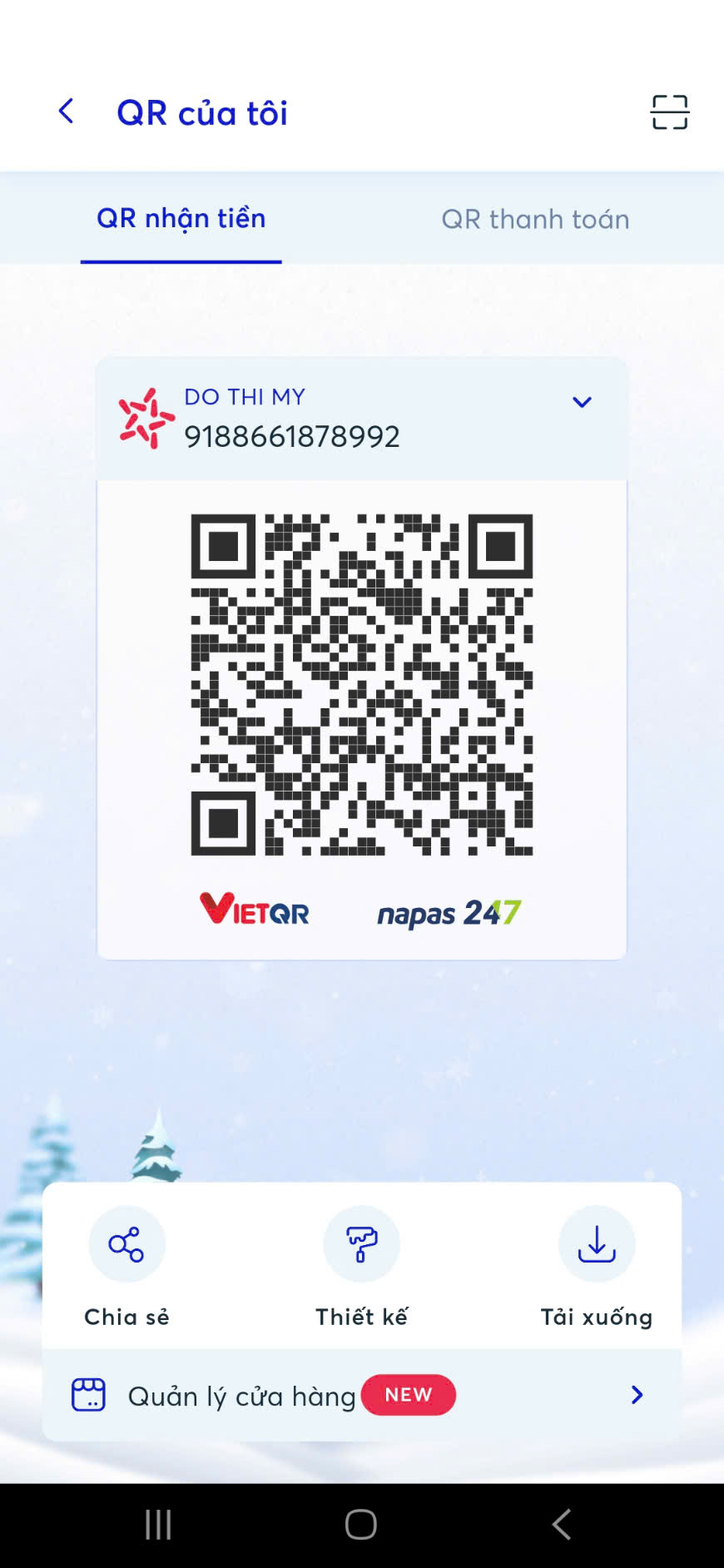This screenshot has height=1568, width=724.
Task: Open recent apps from navigation bar
Action: [x=158, y=1525]
